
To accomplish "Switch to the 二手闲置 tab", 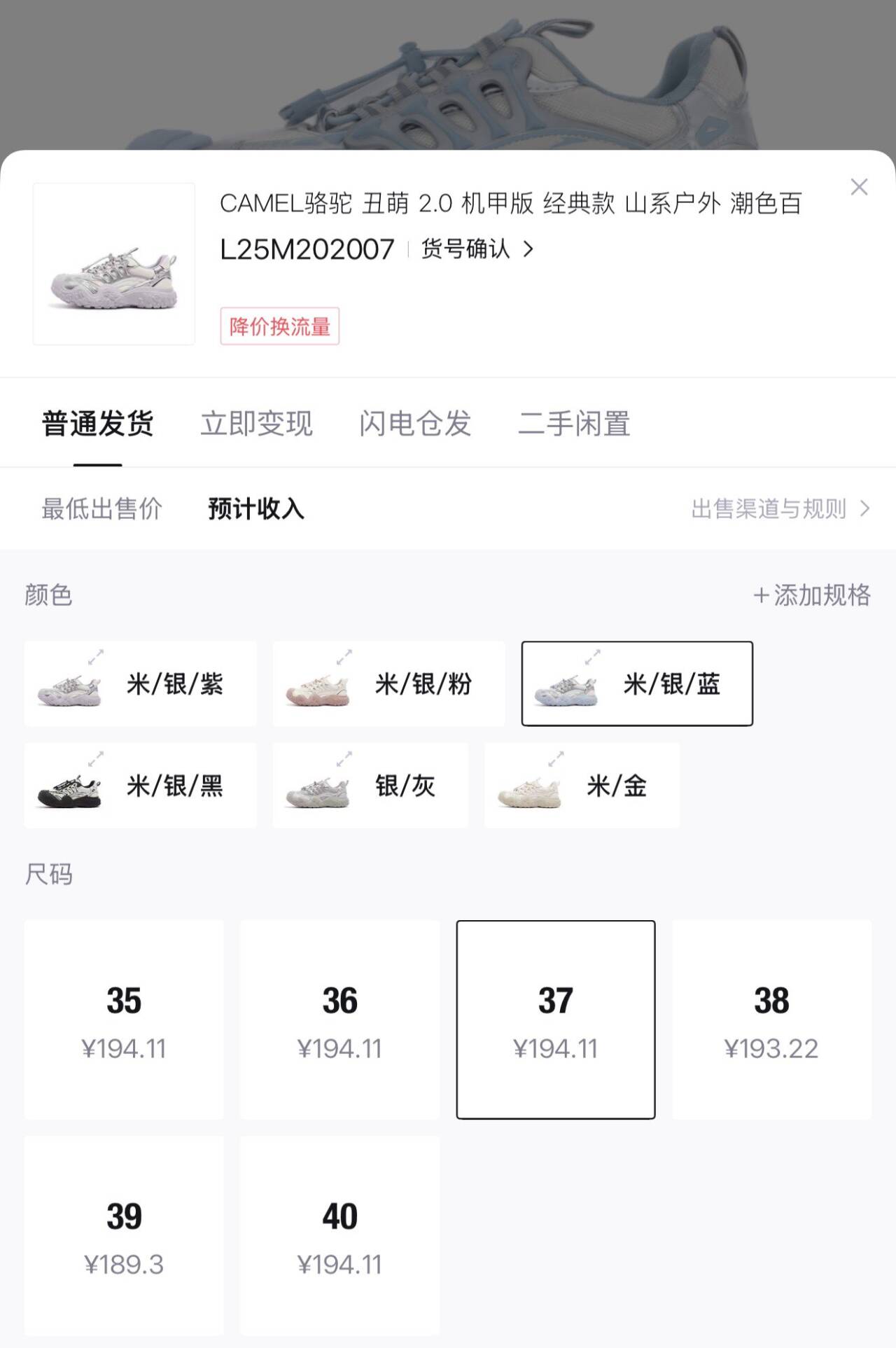I will pos(574,424).
